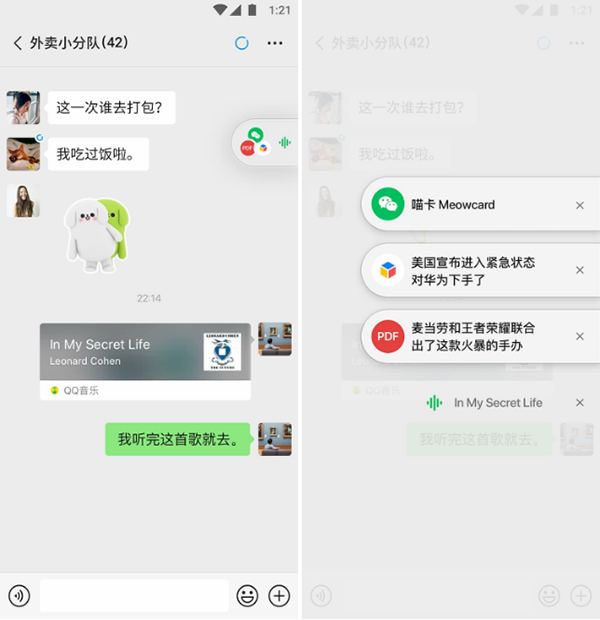The image size is (600, 620).
Task: Switch to voice message input
Action: (x=19, y=596)
